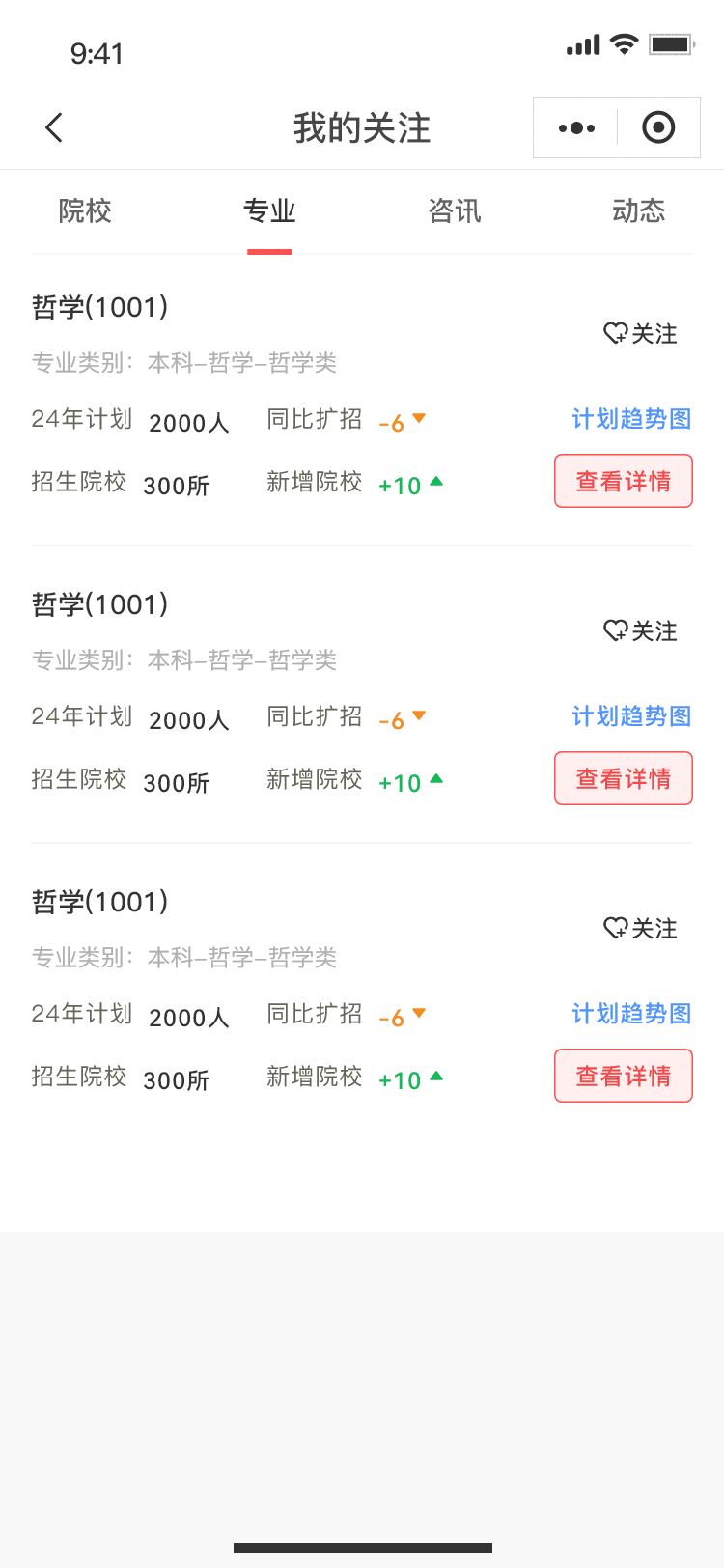
Task: Go back from 我的关注 page
Action: [54, 127]
